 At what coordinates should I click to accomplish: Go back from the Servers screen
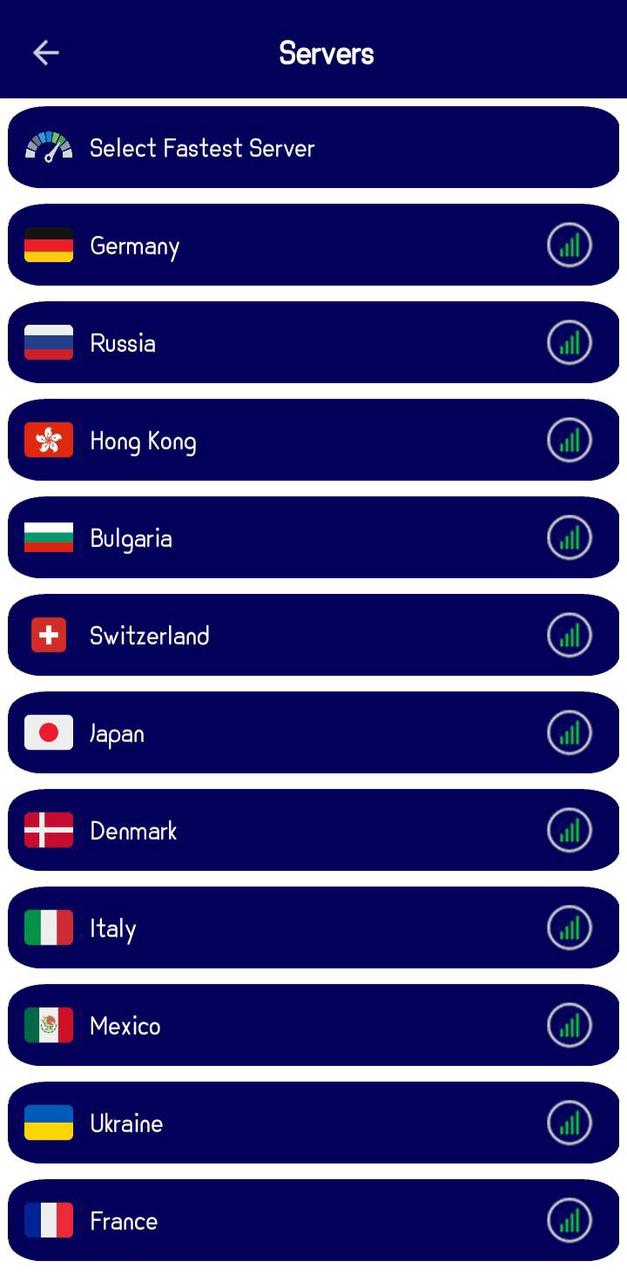tap(46, 53)
